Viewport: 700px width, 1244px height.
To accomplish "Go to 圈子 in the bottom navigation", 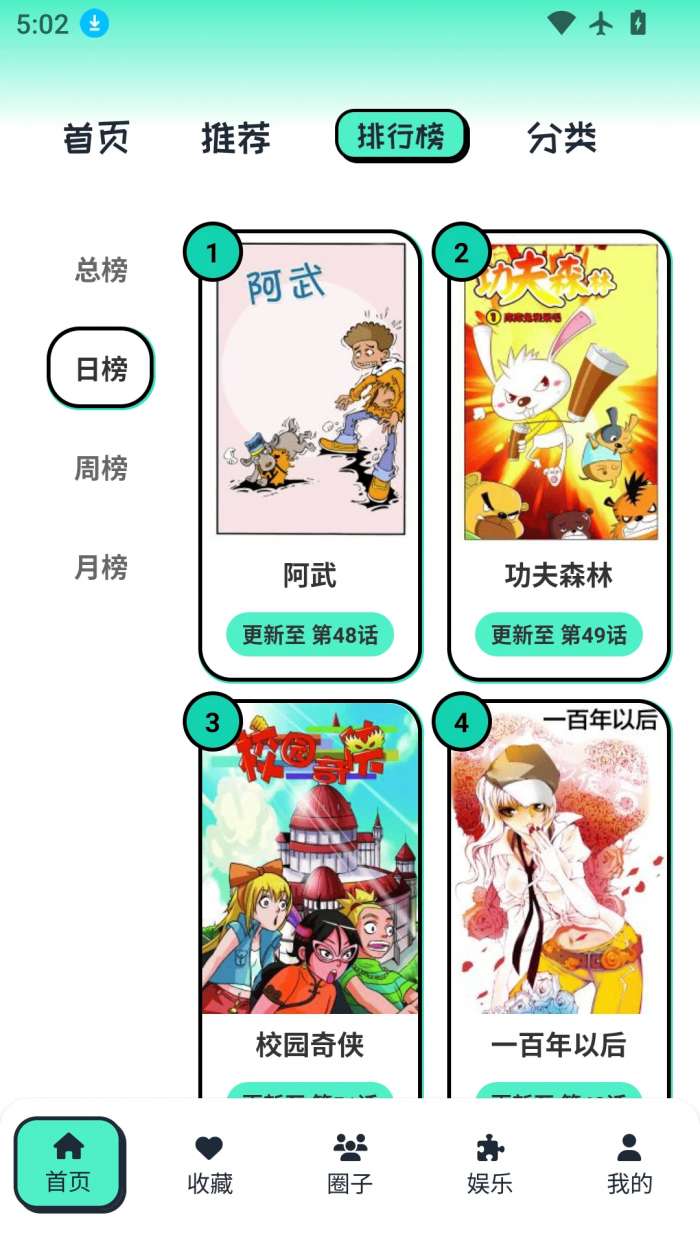I will click(x=350, y=1165).
